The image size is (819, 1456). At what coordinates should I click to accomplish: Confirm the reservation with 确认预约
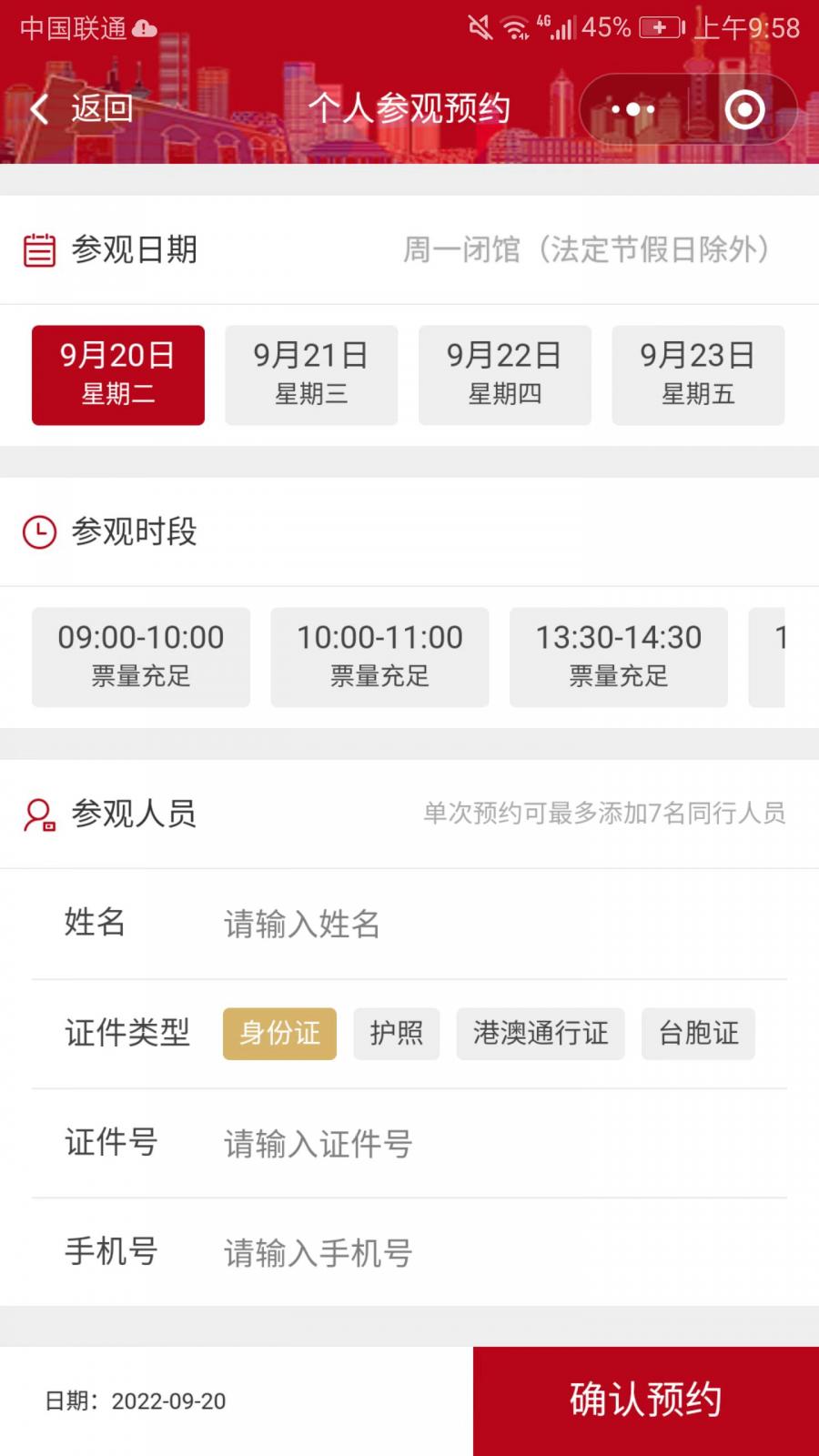point(646,1400)
